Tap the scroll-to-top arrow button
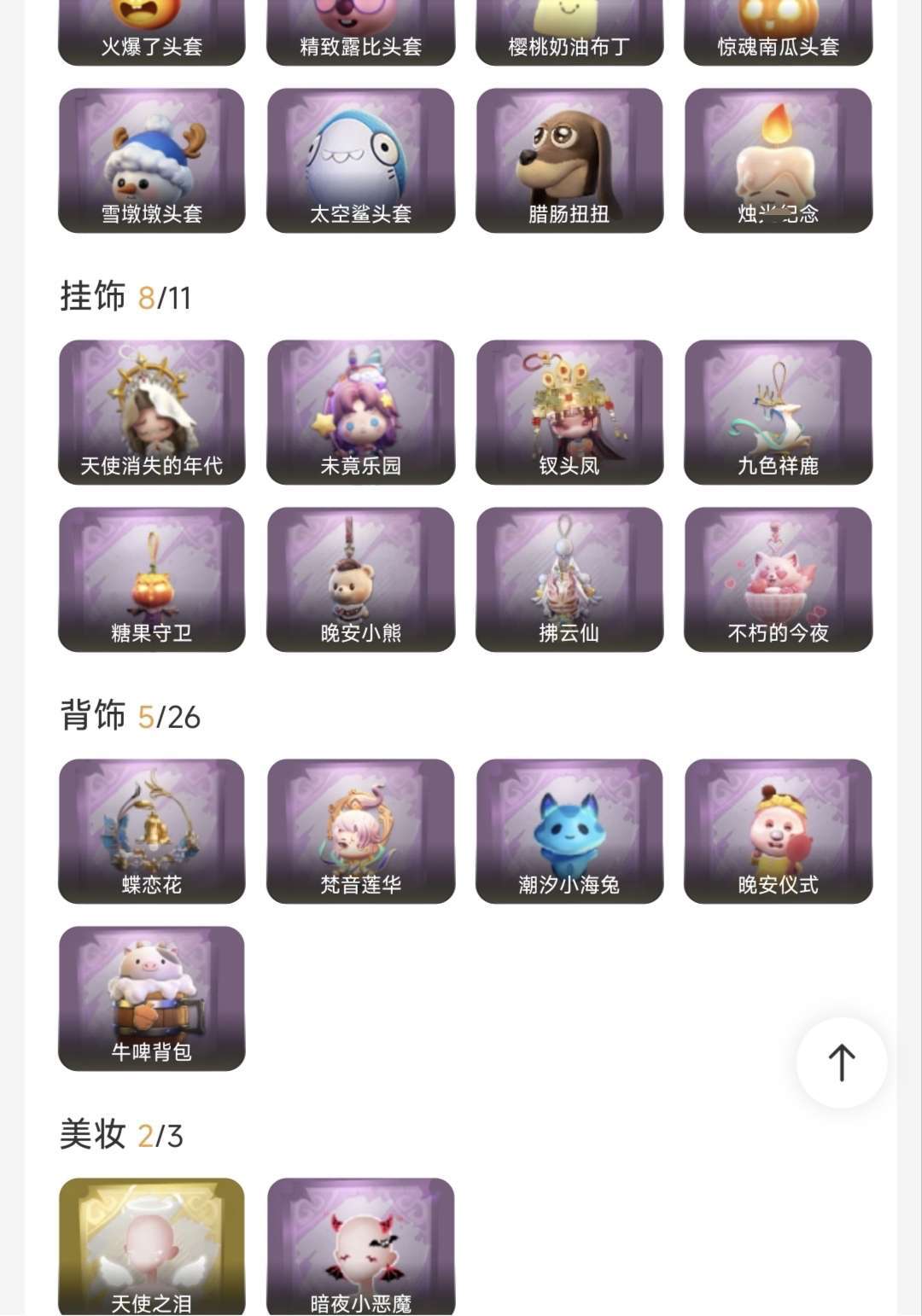This screenshot has height=1316, width=922. [841, 1063]
